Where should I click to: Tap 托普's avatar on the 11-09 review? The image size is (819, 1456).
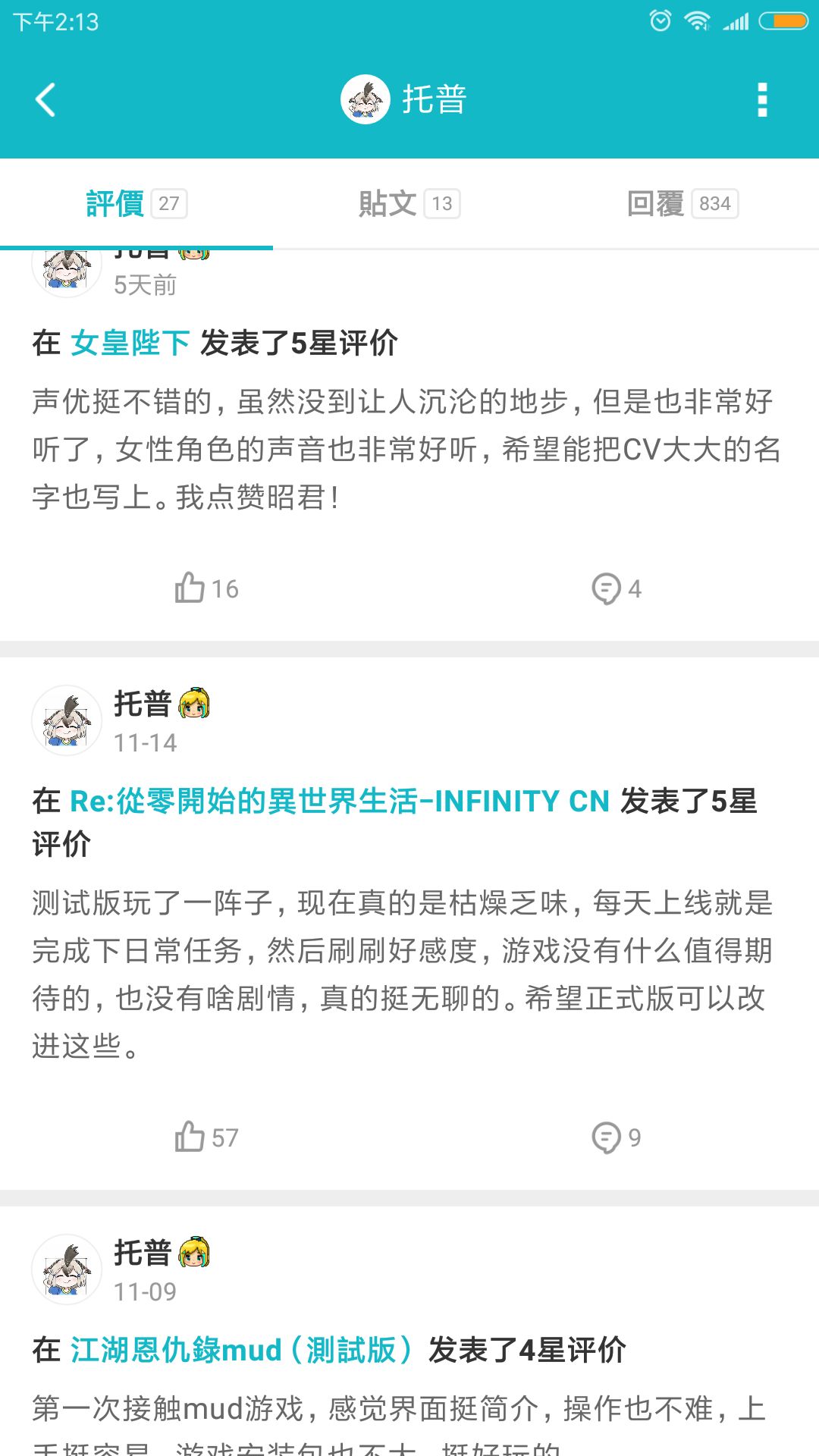[x=67, y=1269]
